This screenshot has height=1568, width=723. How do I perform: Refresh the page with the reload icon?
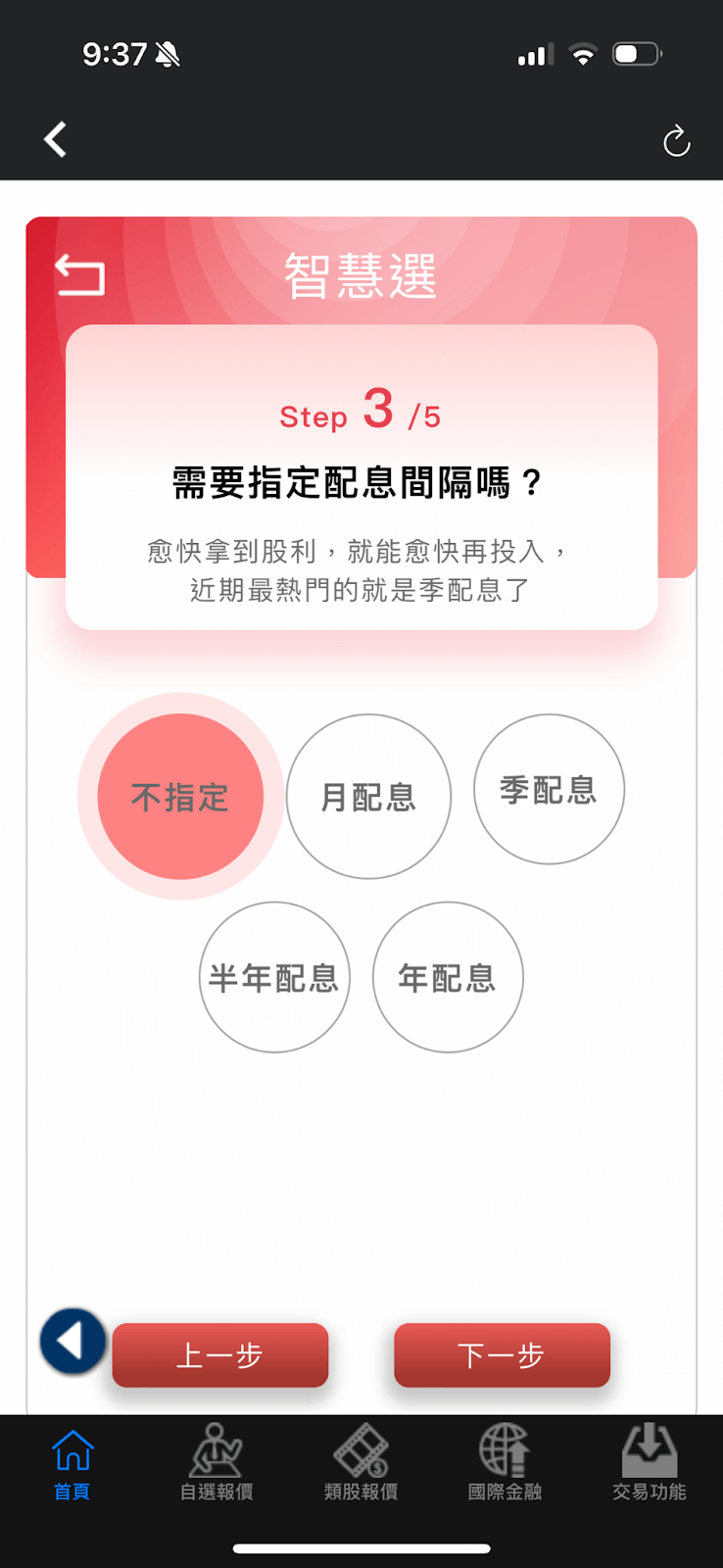(x=676, y=142)
